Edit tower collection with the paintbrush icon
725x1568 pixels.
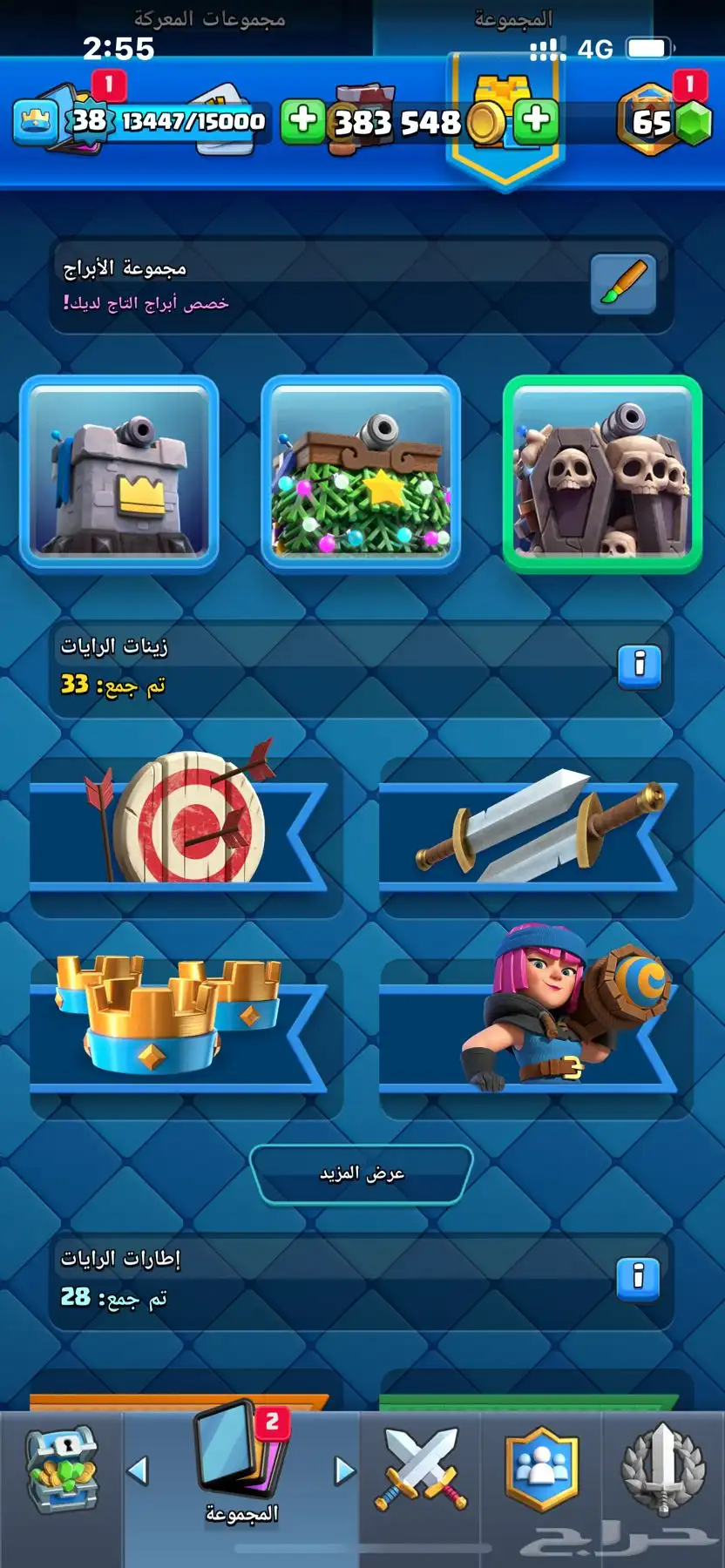[x=622, y=284]
